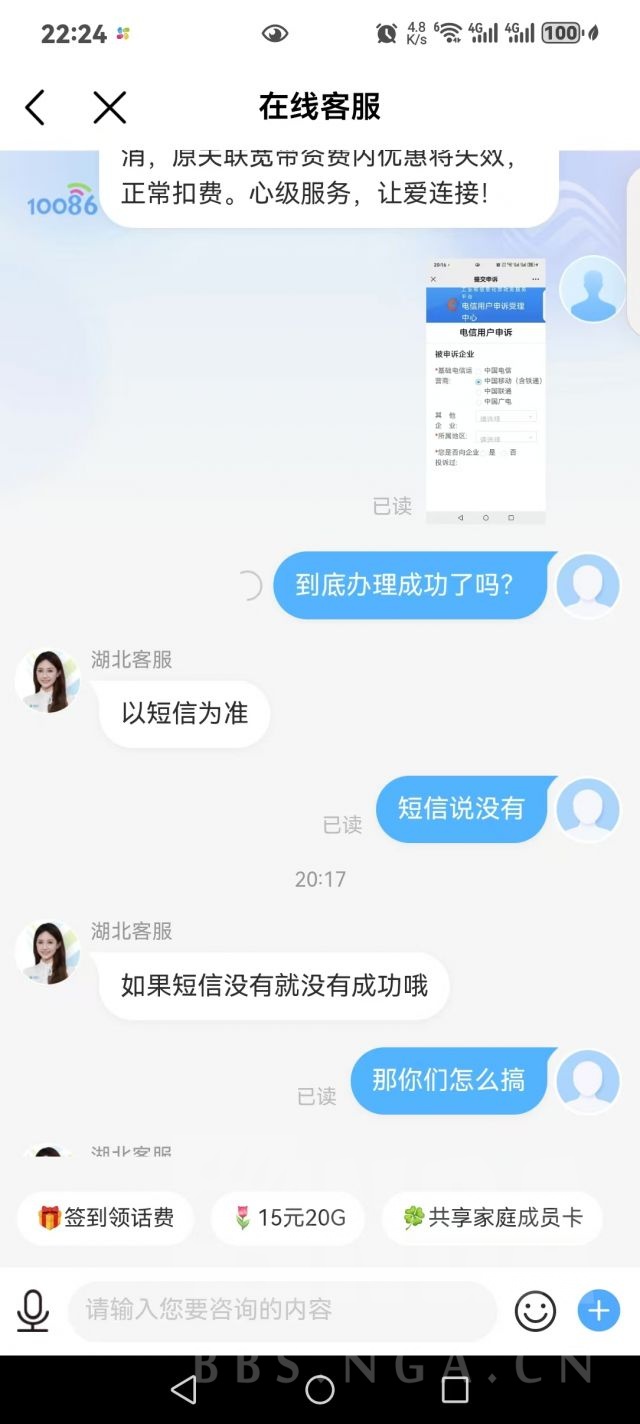Open the emoji picker
Screen dimensions: 640x1424
coord(535,1310)
